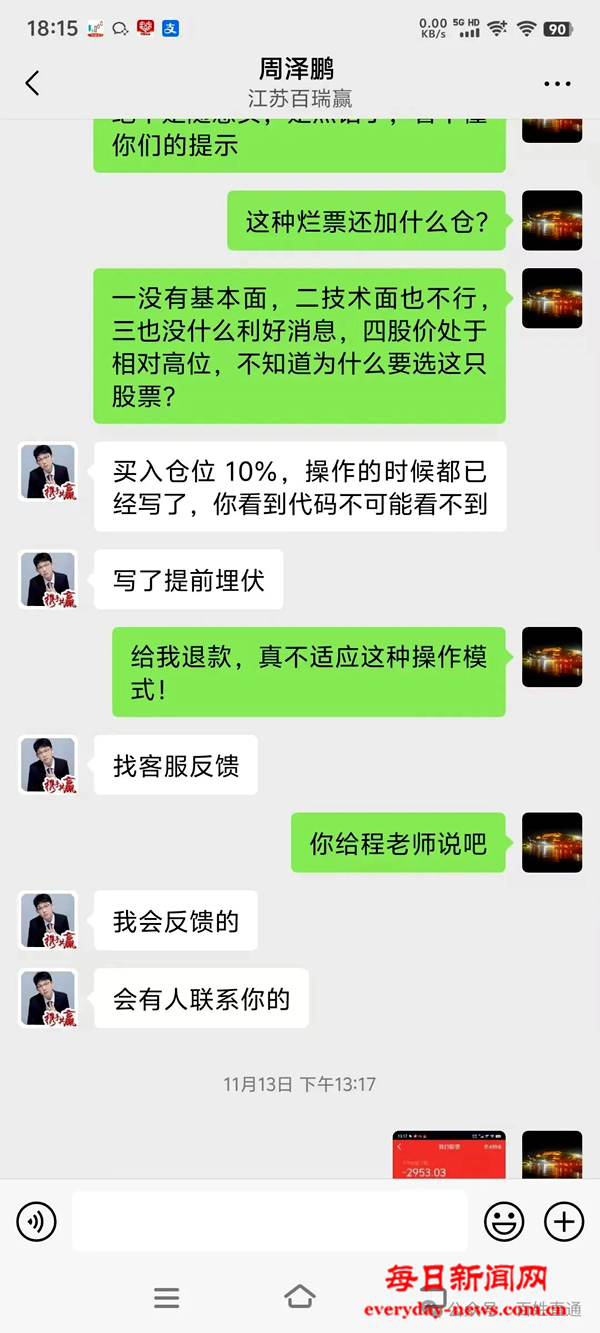The height and width of the screenshot is (1333, 600).
Task: Open the chat overflow menu
Action: [x=557, y=84]
